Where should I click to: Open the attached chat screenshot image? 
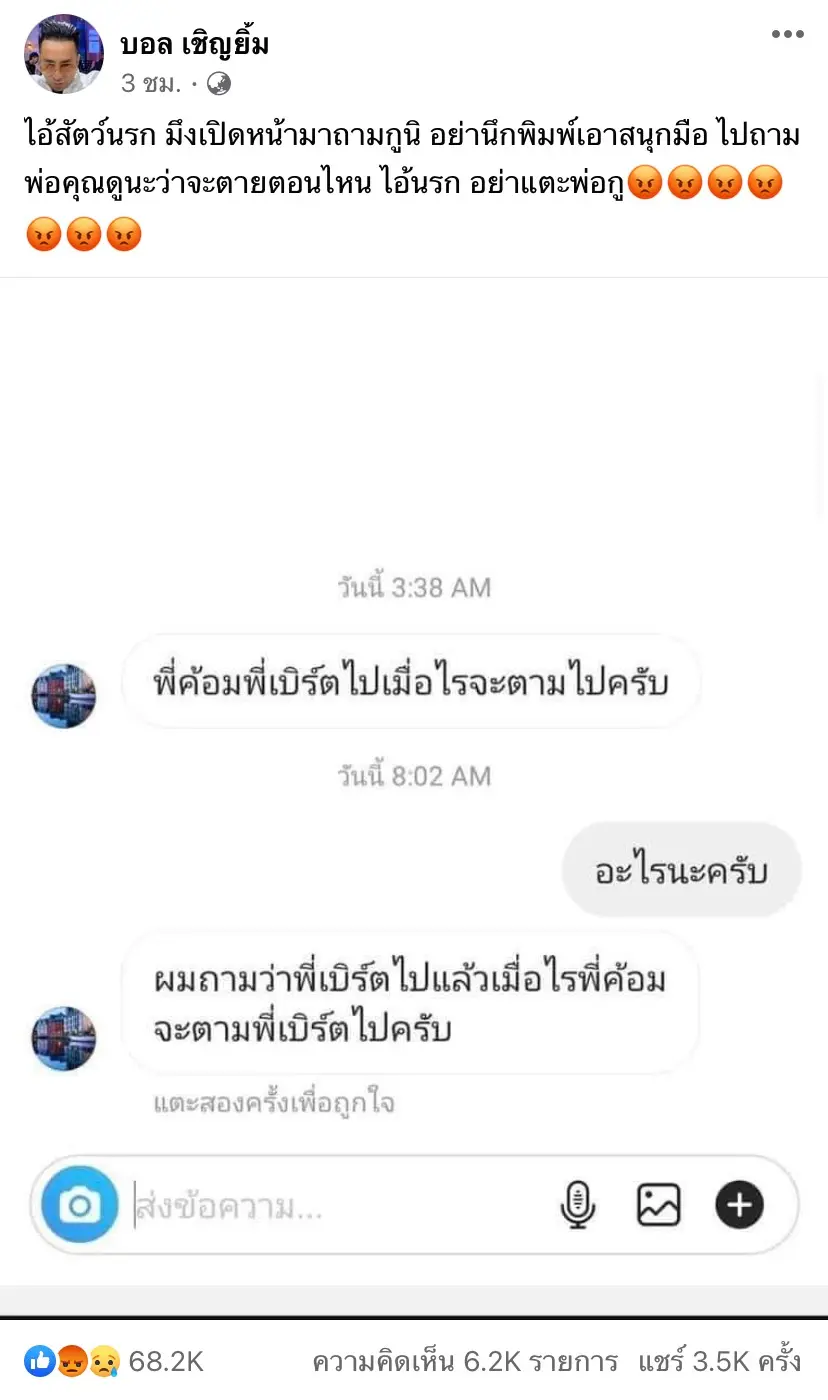(414, 780)
